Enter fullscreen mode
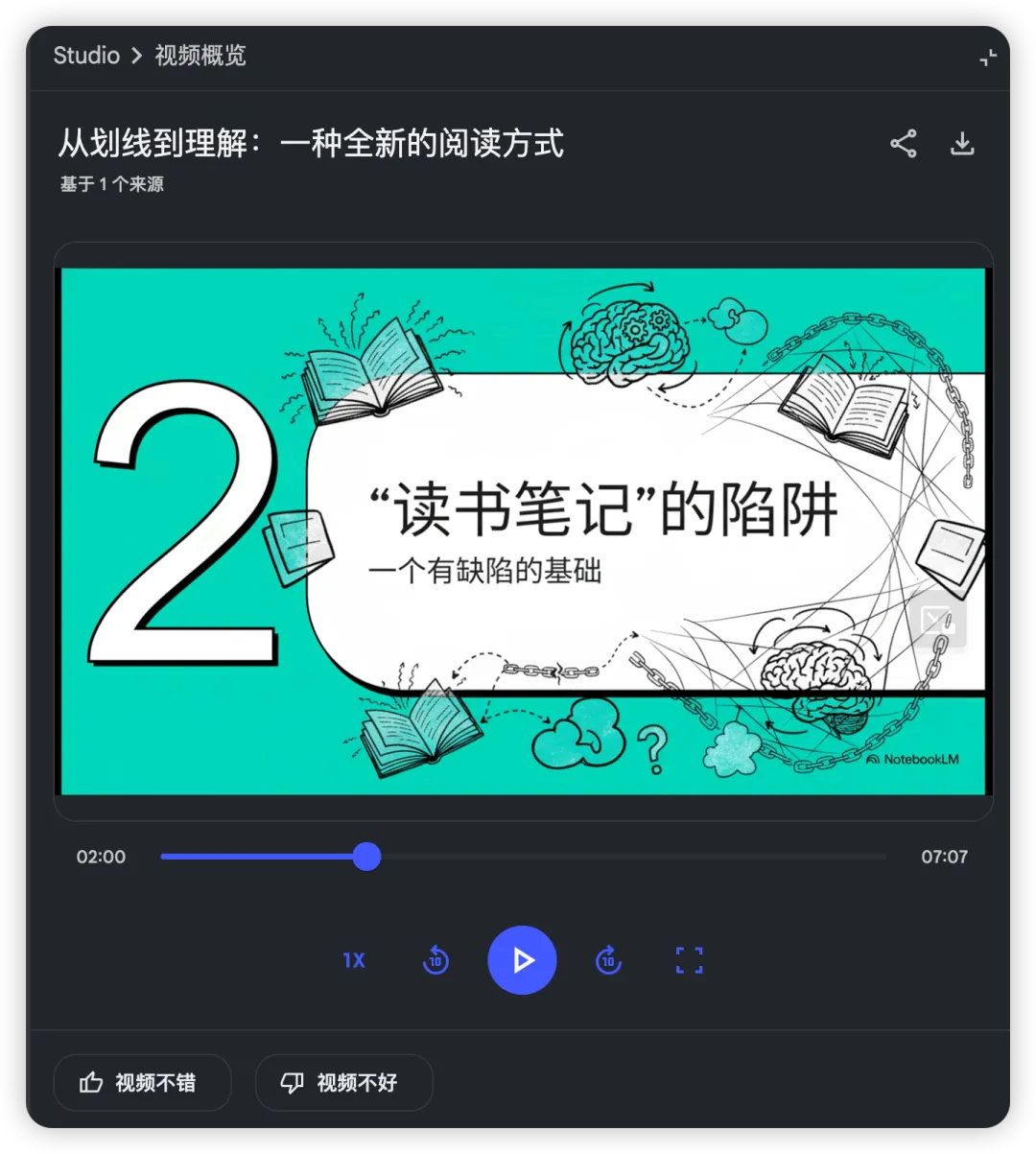1036x1154 pixels. pyautogui.click(x=689, y=960)
